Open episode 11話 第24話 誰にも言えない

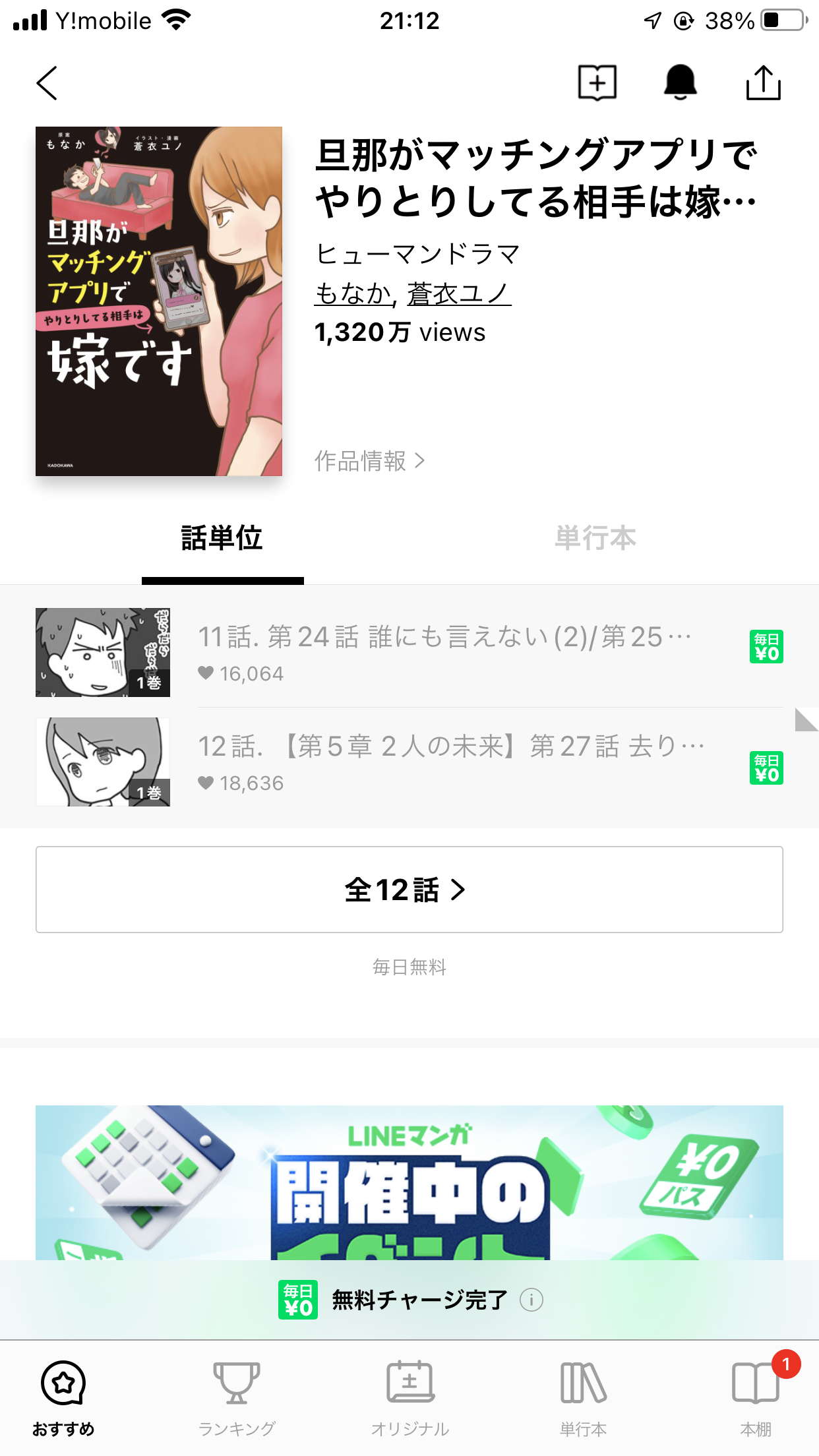pyautogui.click(x=409, y=652)
